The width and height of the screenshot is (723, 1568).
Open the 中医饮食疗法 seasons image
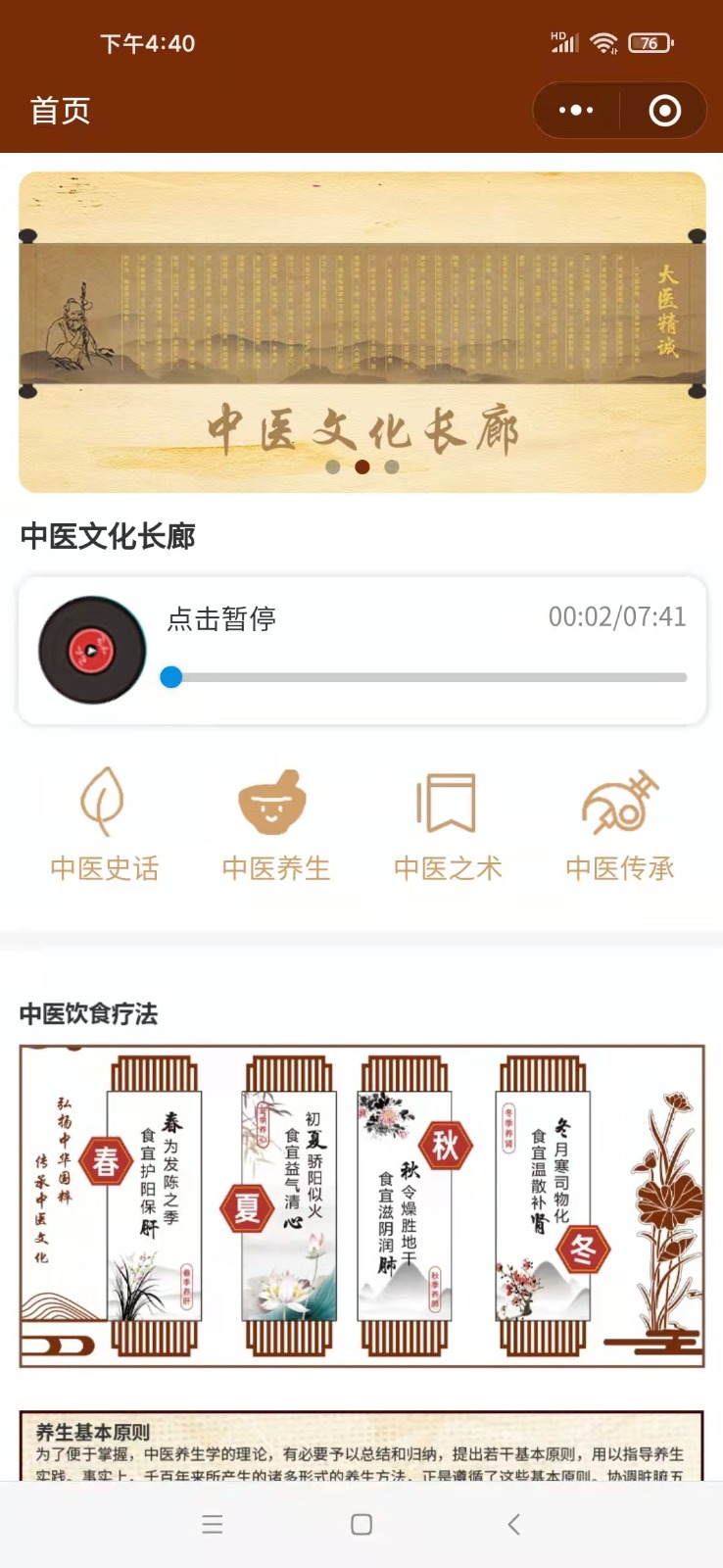click(x=362, y=1205)
